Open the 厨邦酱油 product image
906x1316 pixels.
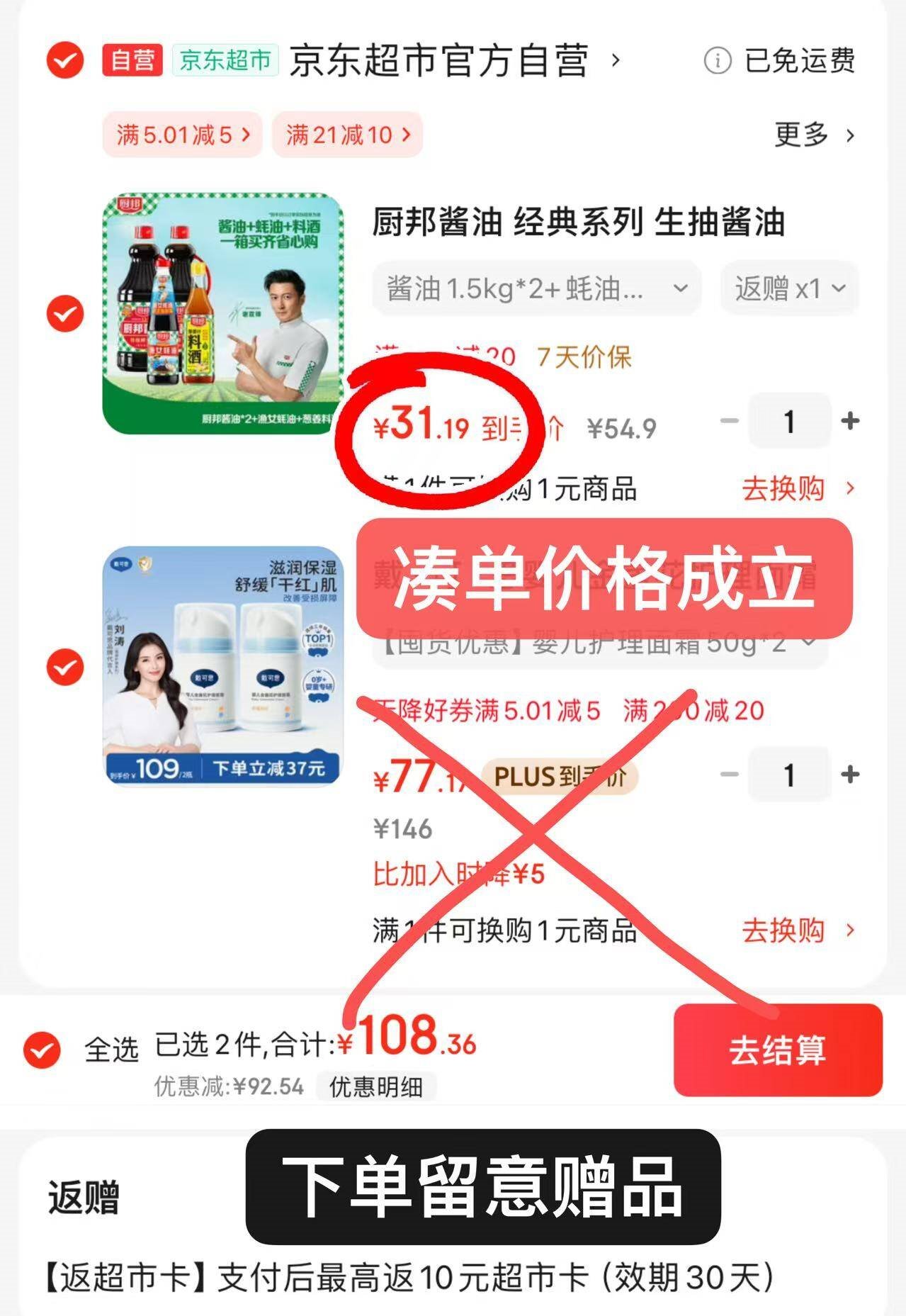[x=223, y=313]
